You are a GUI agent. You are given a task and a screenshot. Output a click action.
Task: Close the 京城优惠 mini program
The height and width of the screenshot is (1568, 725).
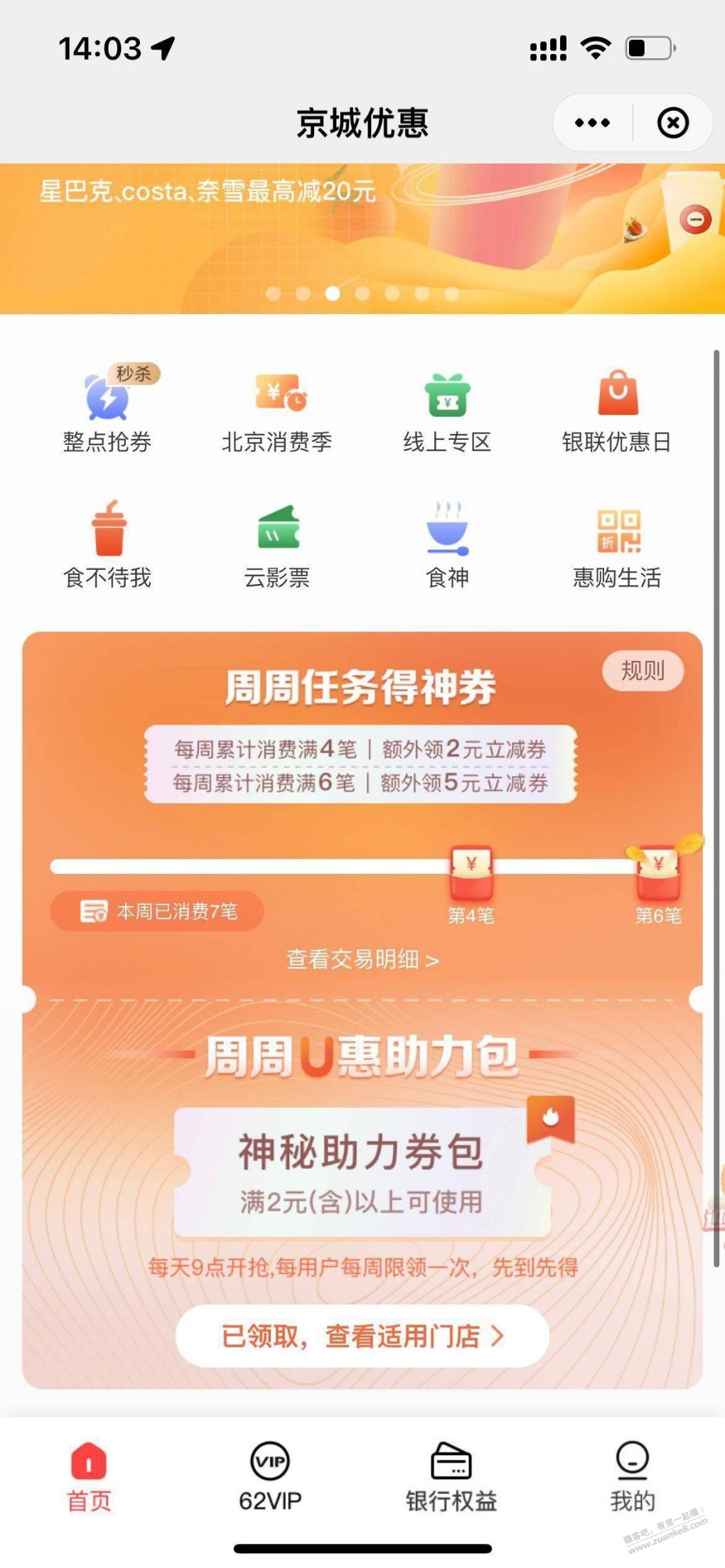[672, 123]
